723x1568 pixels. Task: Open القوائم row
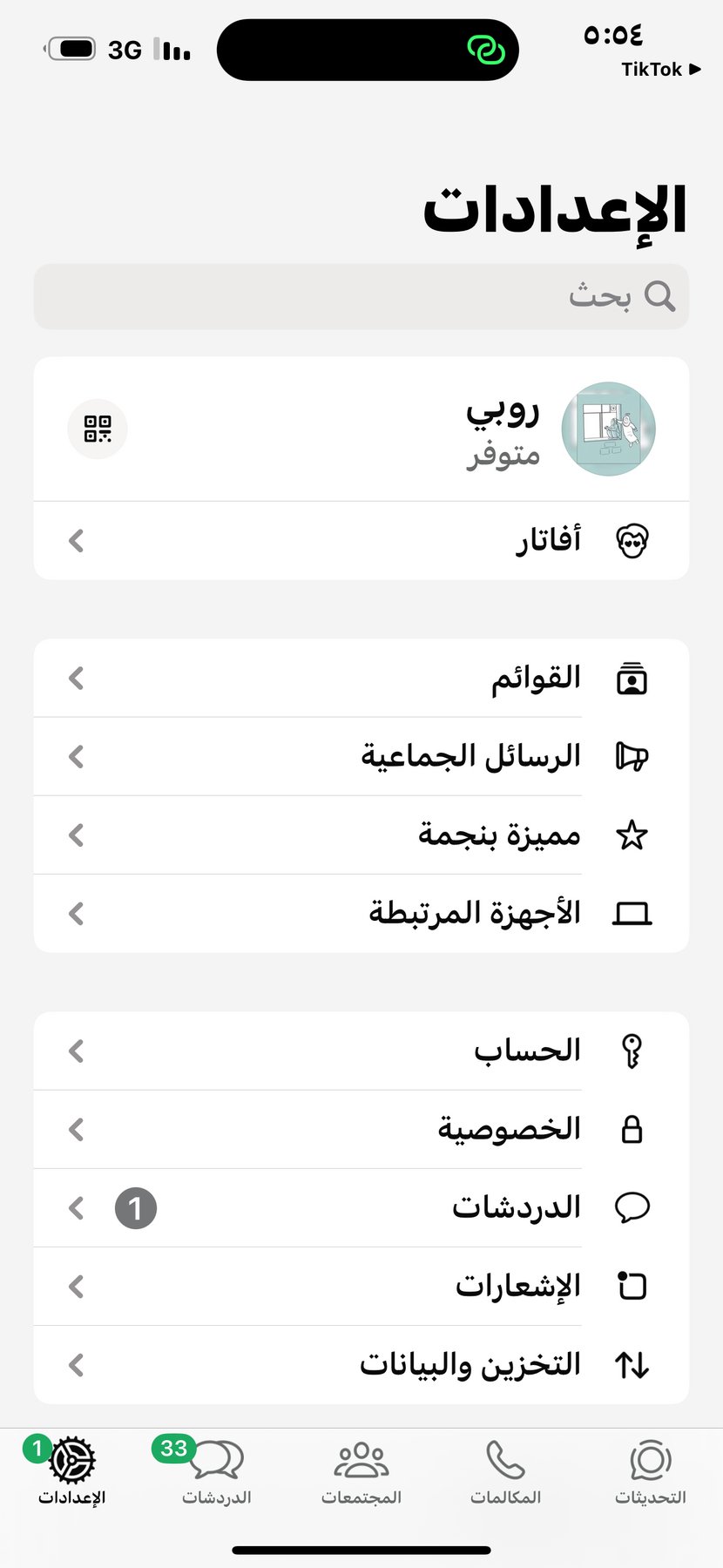pos(361,679)
